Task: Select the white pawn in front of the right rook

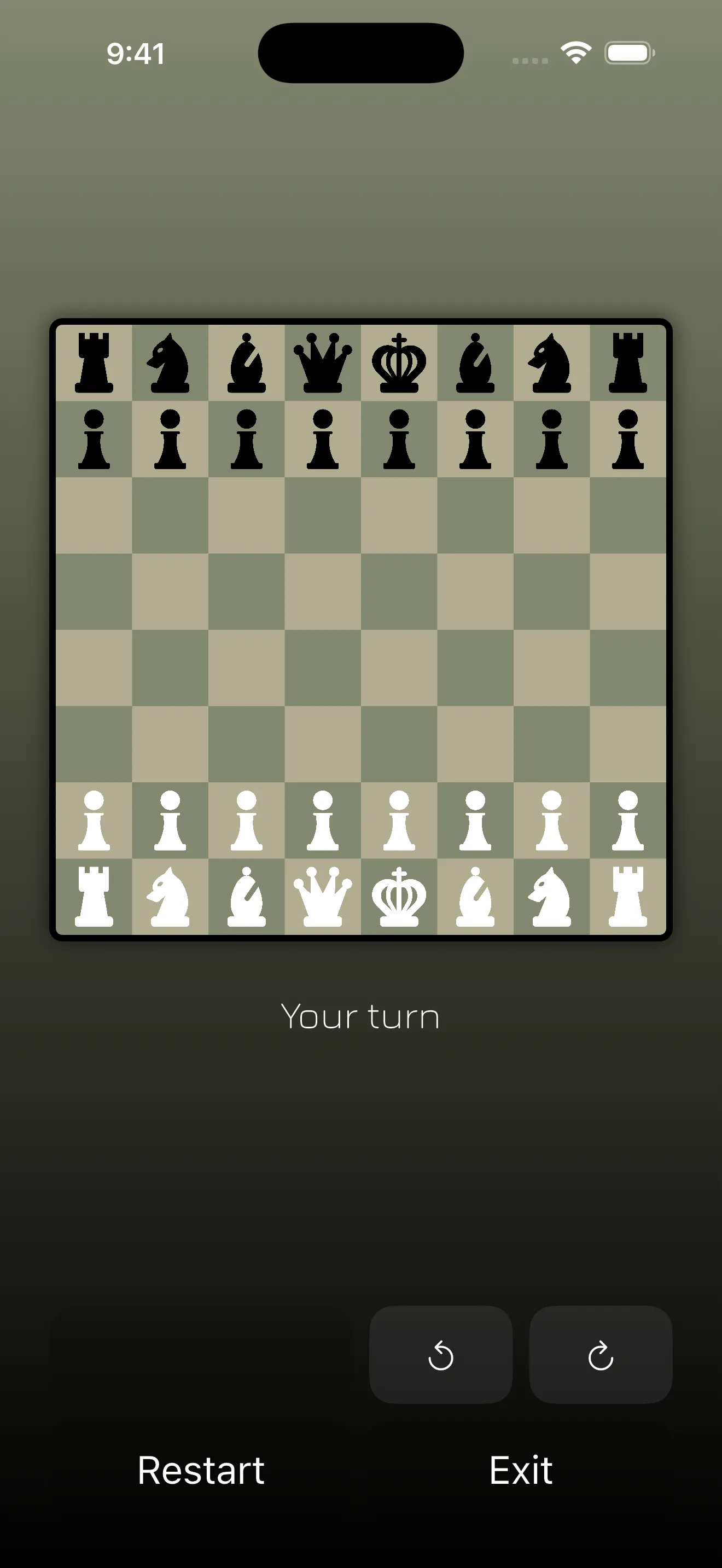Action: (x=627, y=820)
